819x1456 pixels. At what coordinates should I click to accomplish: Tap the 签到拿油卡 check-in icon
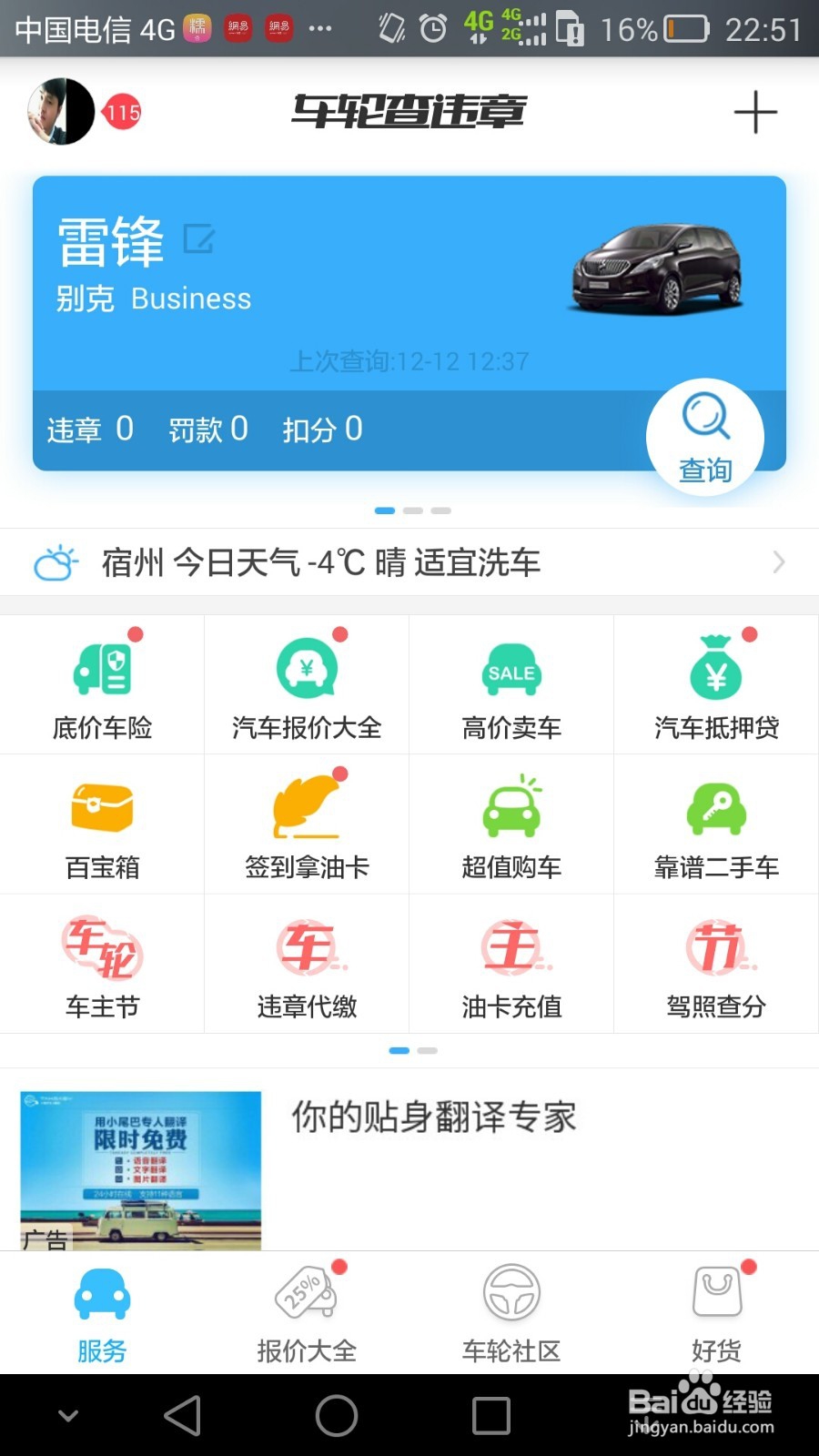(306, 824)
